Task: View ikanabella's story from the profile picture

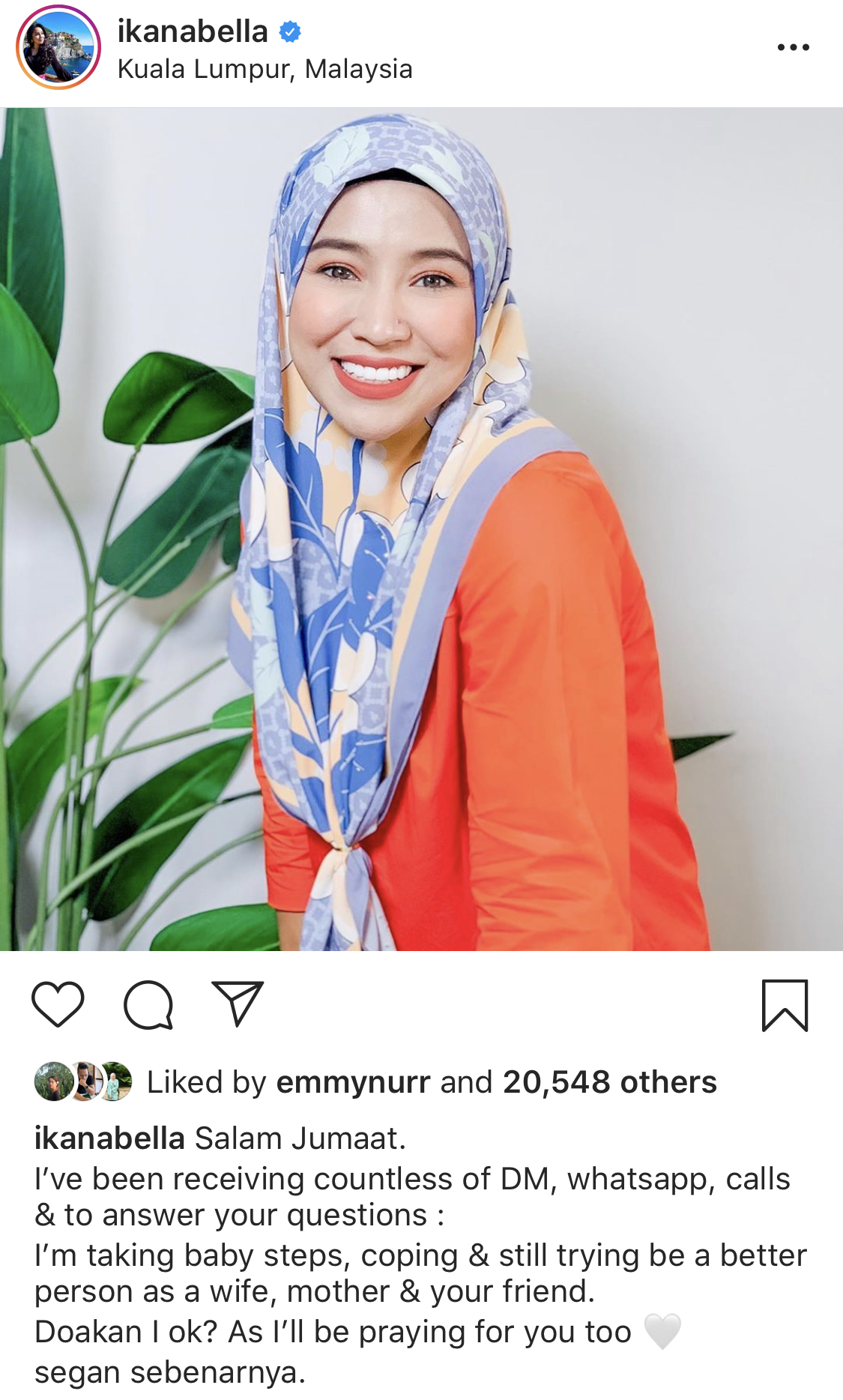Action: [58, 47]
